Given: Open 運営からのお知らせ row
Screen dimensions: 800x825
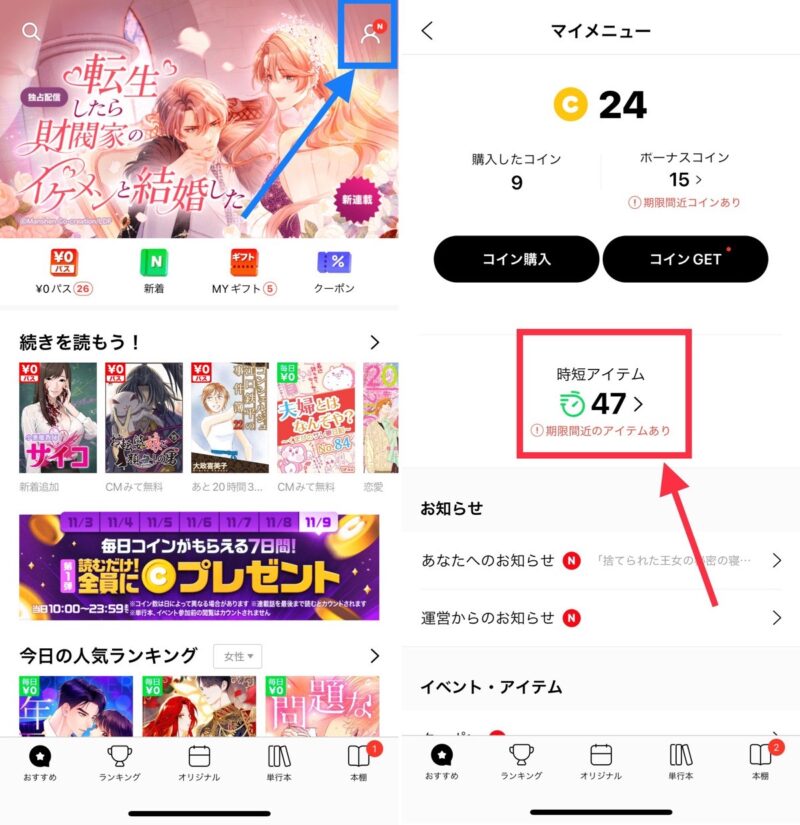Looking at the screenshot, I should pyautogui.click(x=600, y=618).
